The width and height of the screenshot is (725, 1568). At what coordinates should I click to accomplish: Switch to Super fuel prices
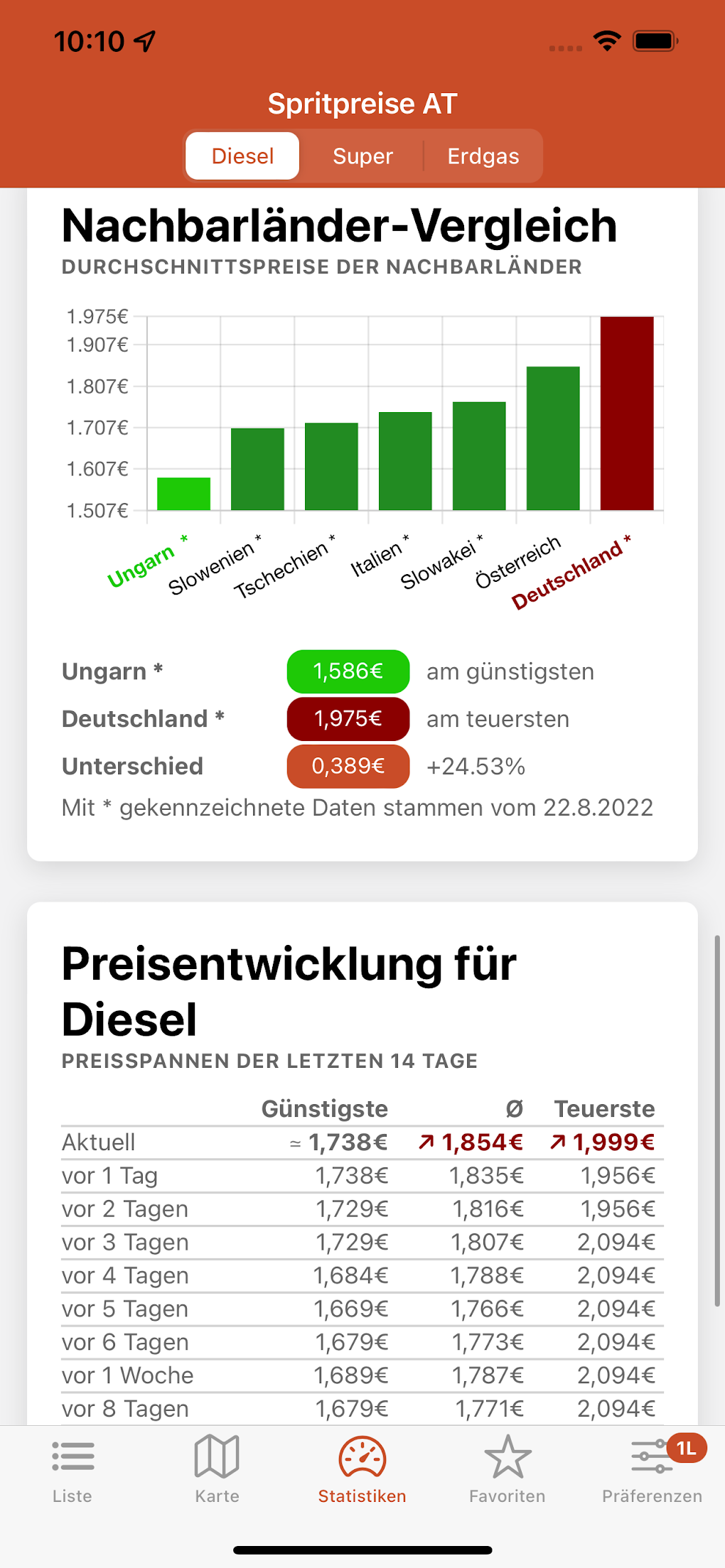coord(362,156)
